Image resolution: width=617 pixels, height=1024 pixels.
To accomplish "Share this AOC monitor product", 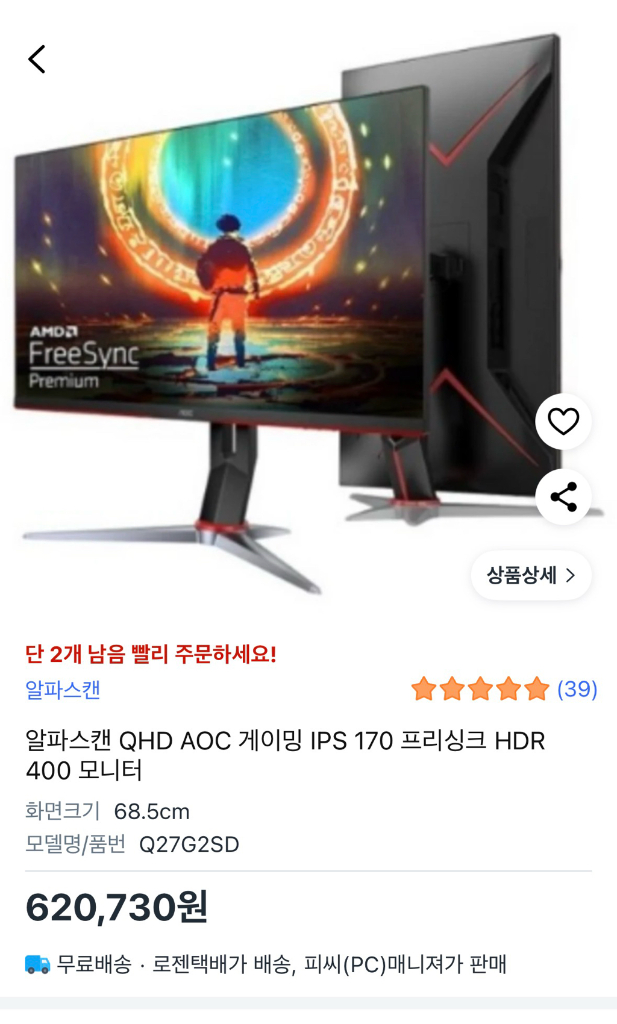I will [563, 497].
